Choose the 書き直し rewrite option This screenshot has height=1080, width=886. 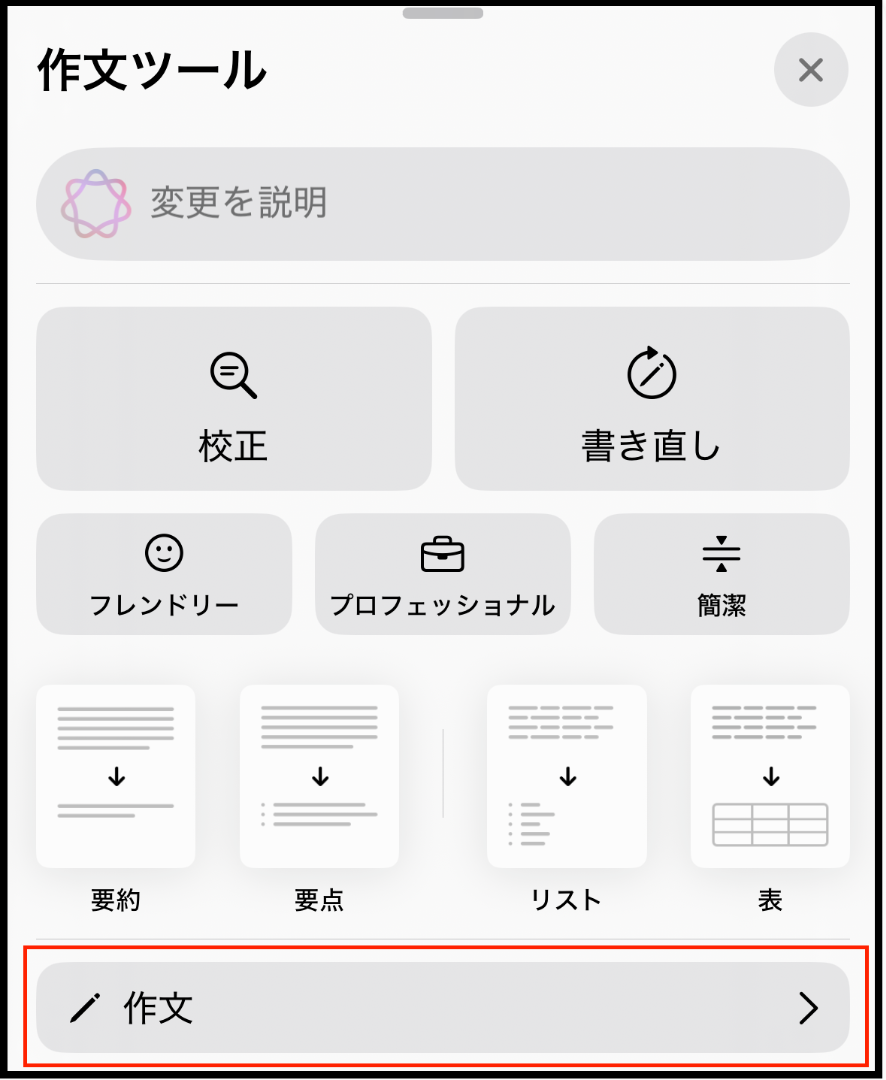pyautogui.click(x=652, y=398)
